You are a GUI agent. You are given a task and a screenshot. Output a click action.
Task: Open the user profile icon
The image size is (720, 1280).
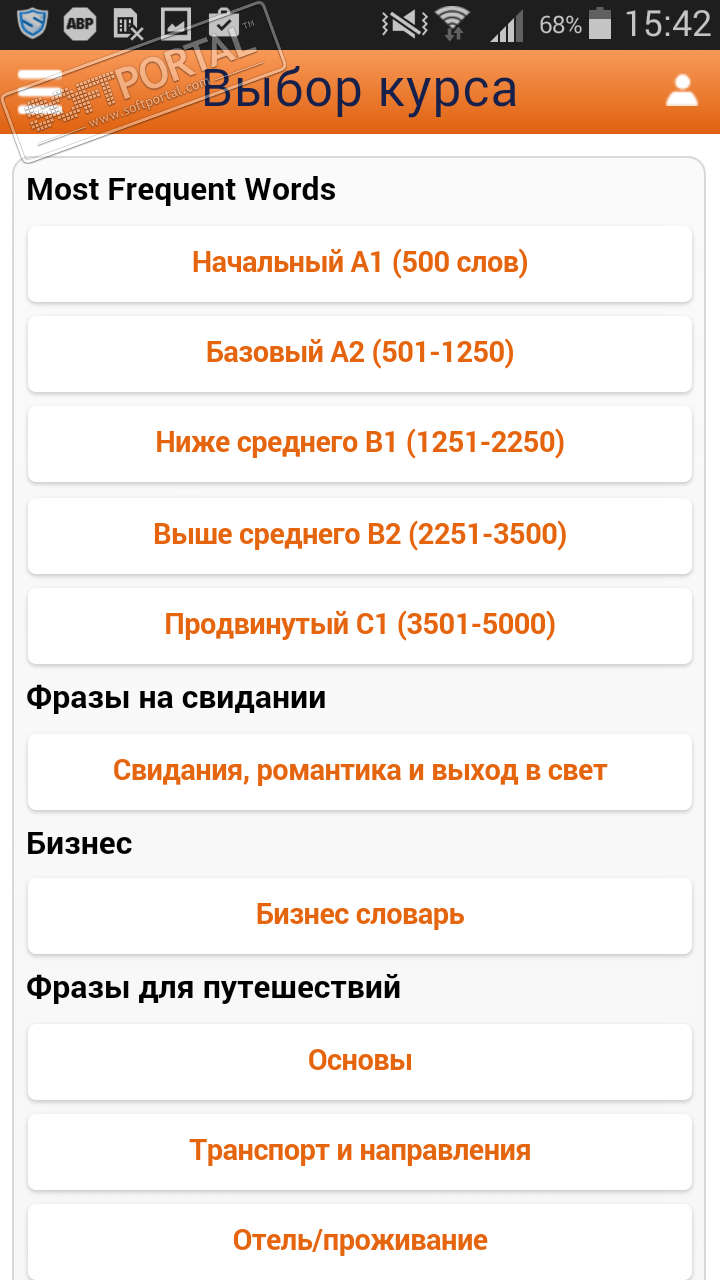click(x=682, y=90)
